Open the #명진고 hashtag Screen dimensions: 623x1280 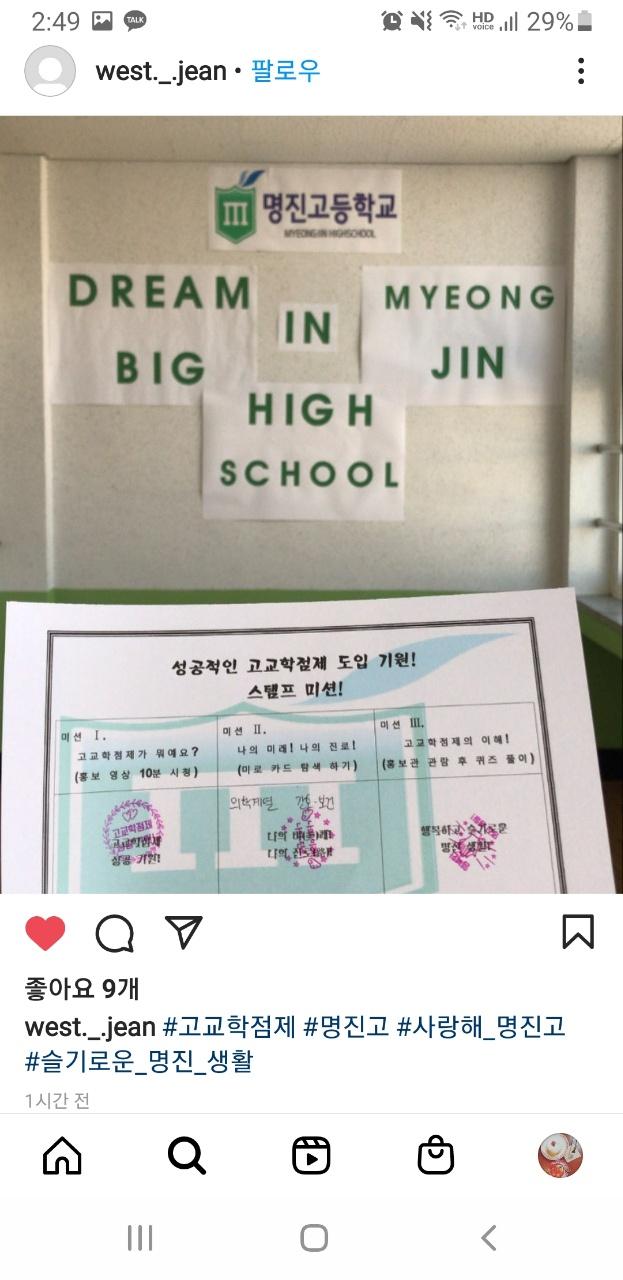coord(346,1027)
